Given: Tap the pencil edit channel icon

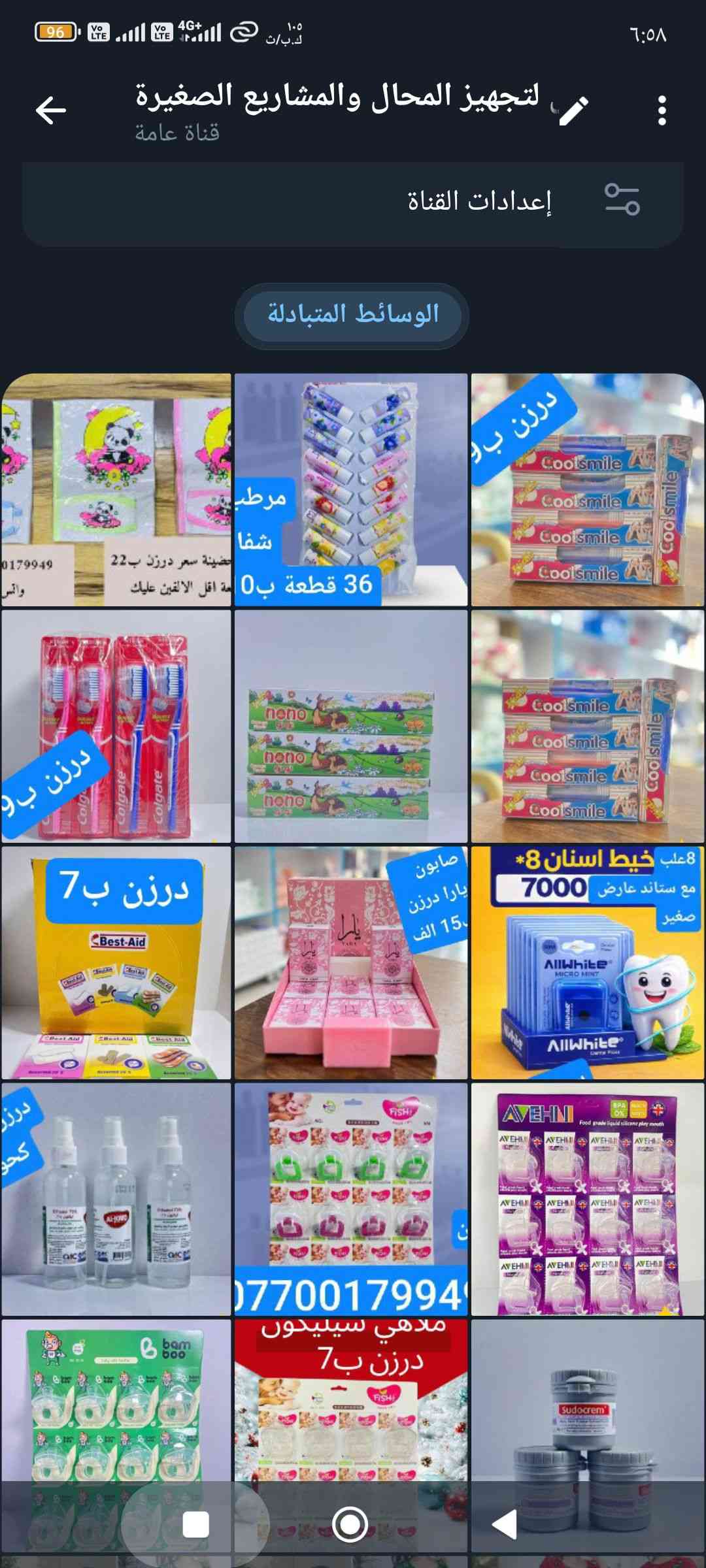Looking at the screenshot, I should coord(574,110).
